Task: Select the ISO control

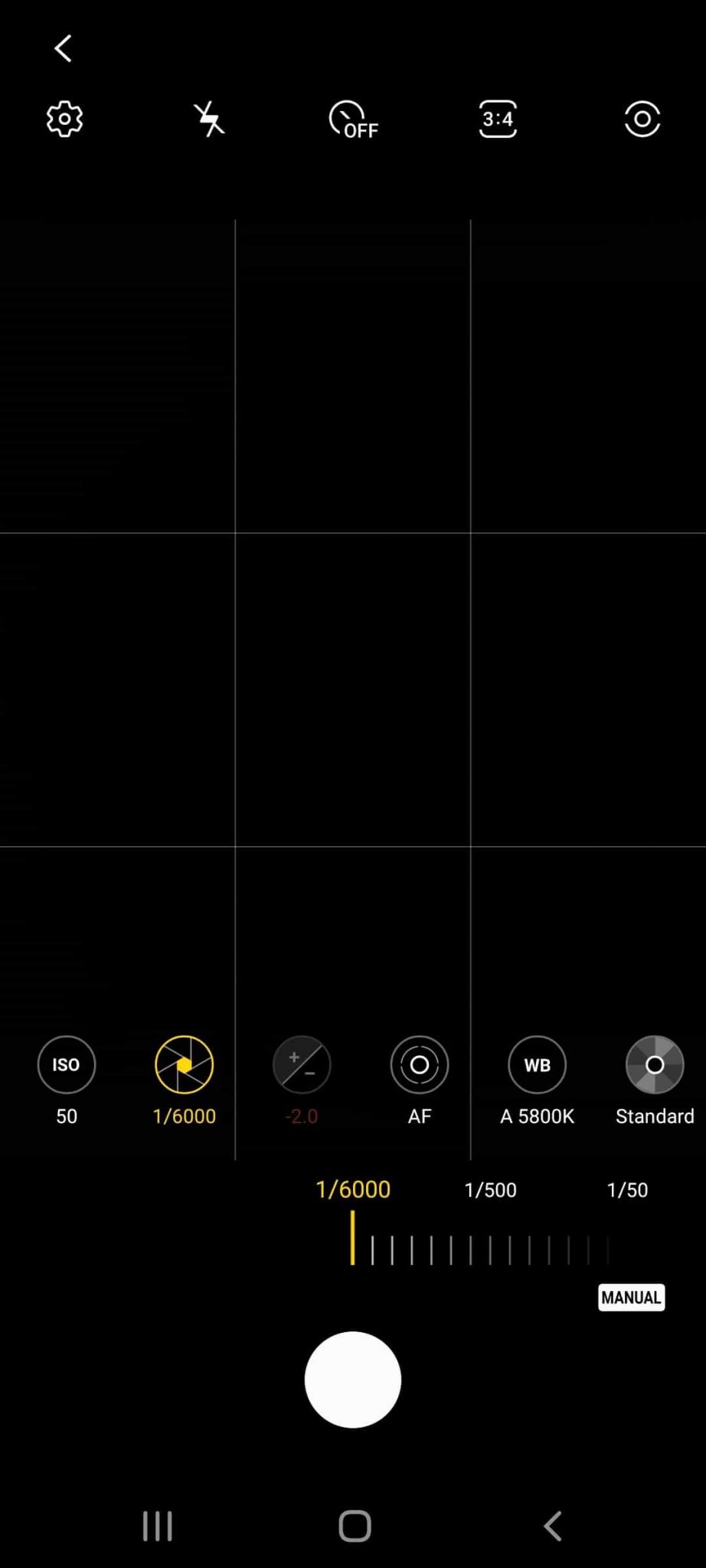Action: click(x=67, y=1064)
